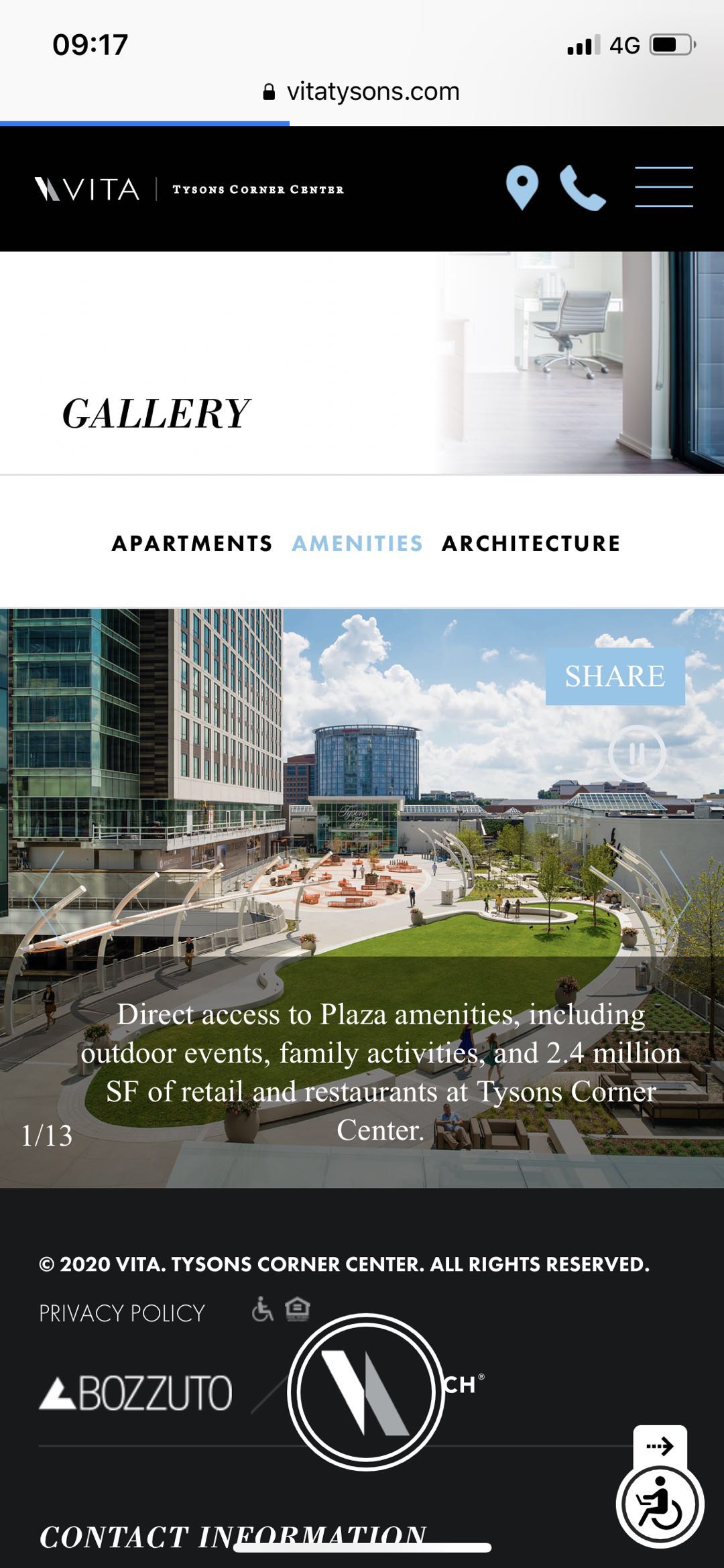724x1568 pixels.
Task: Tap the VITA Tysons Corner Center logo
Action: pyautogui.click(x=190, y=189)
